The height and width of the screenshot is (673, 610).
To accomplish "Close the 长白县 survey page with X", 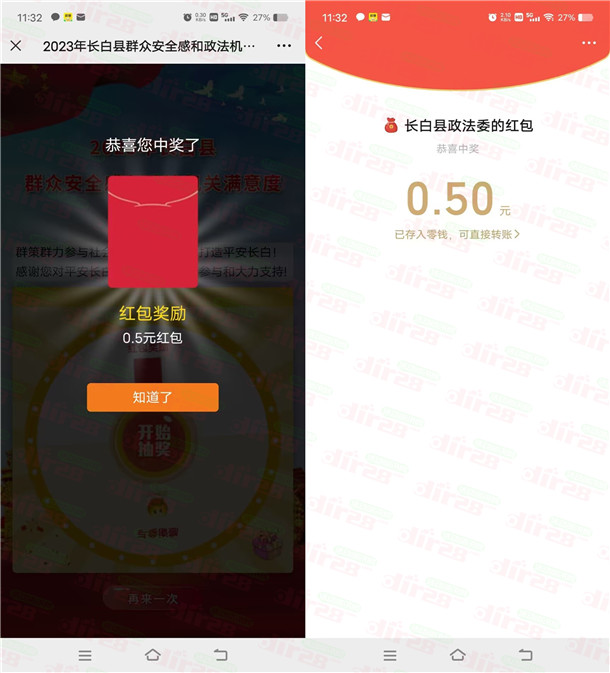I will 16,46.
